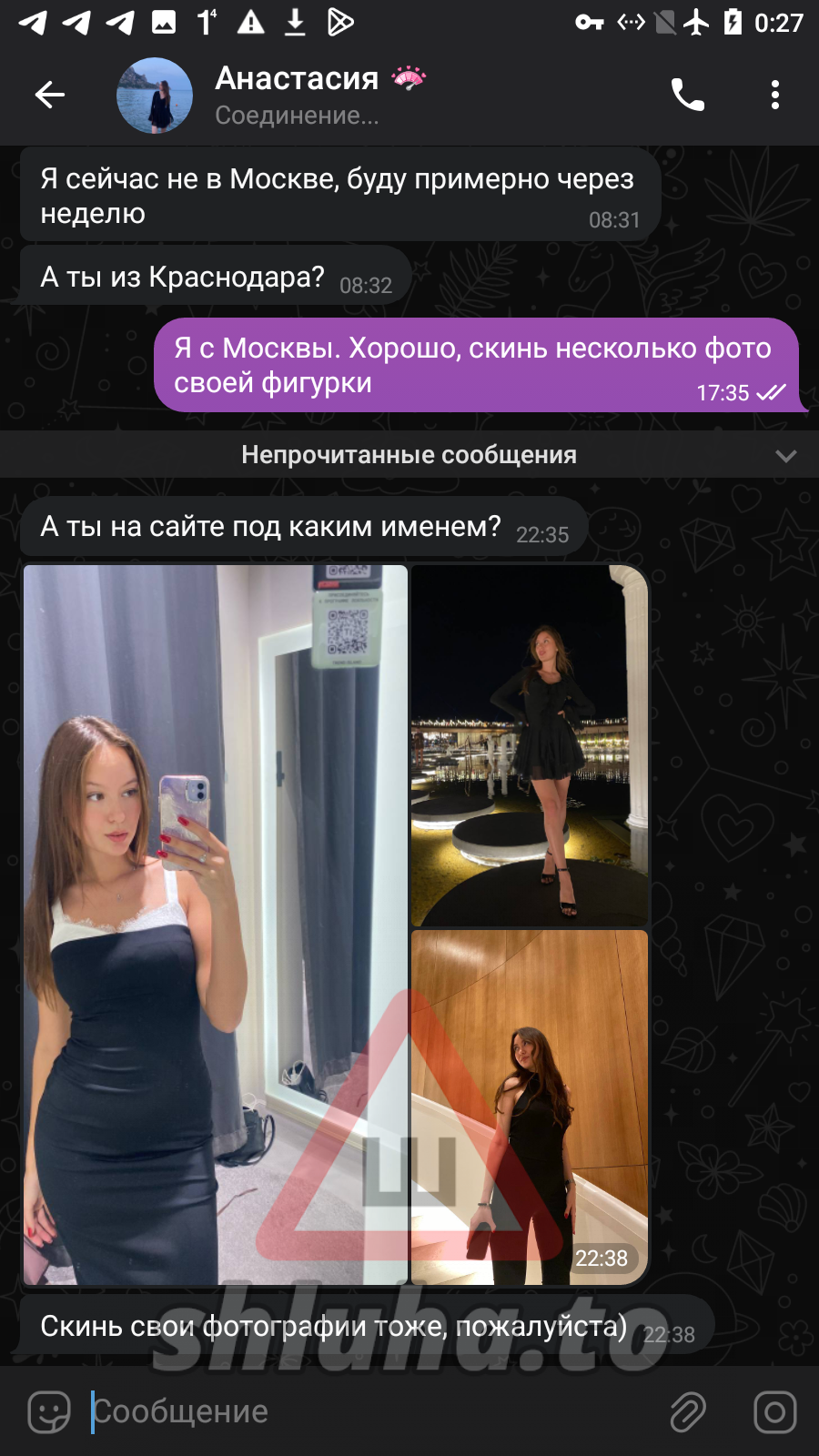The image size is (819, 1456).
Task: Open Анастасия's profile avatar
Action: (x=155, y=96)
